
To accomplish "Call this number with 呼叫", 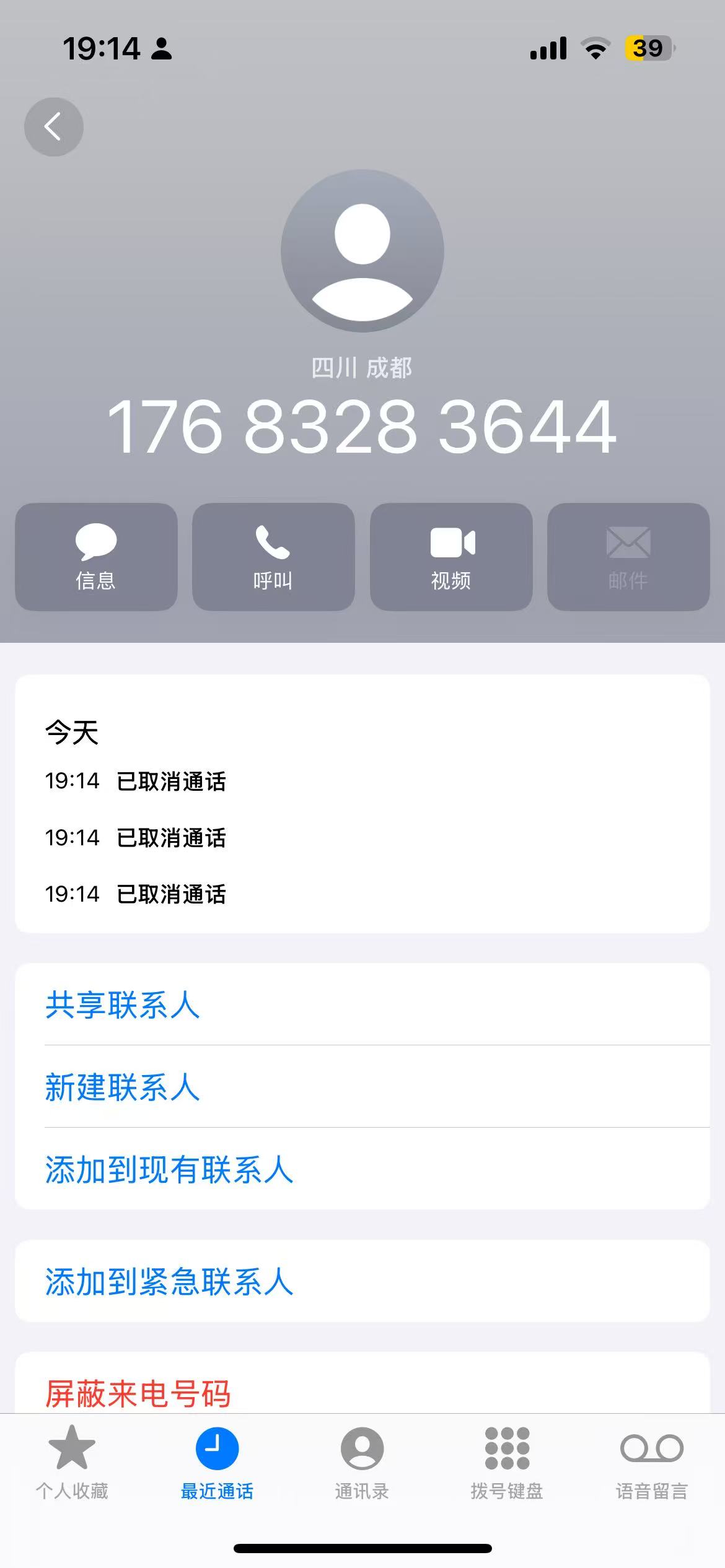I will (x=273, y=557).
